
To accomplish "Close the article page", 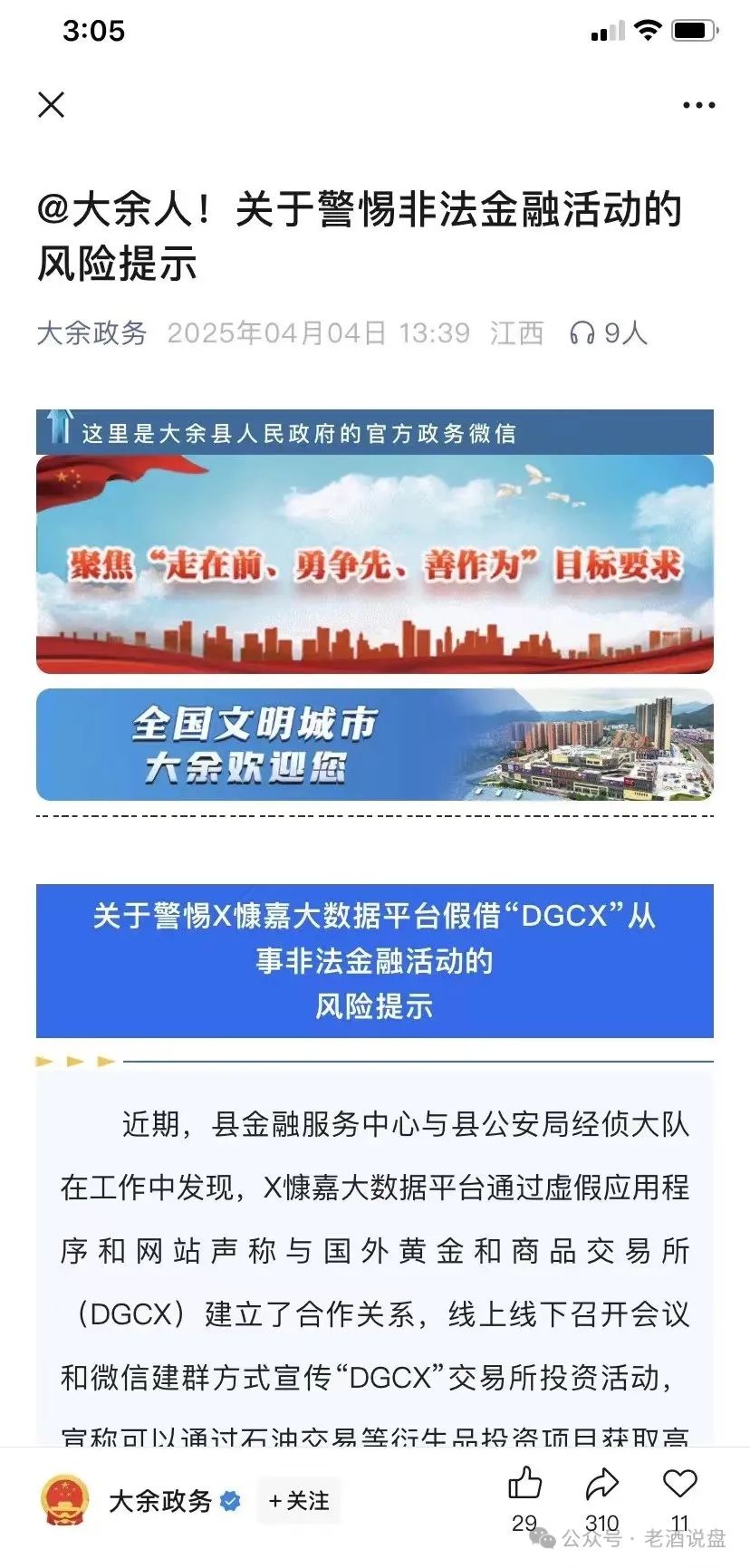I will click(x=52, y=105).
